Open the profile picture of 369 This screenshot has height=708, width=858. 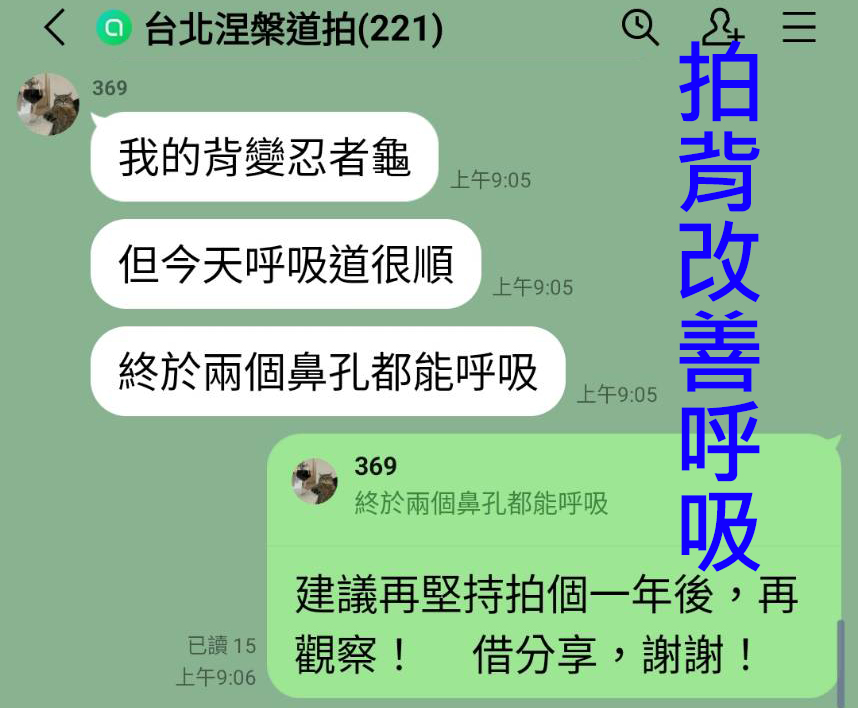(x=47, y=103)
